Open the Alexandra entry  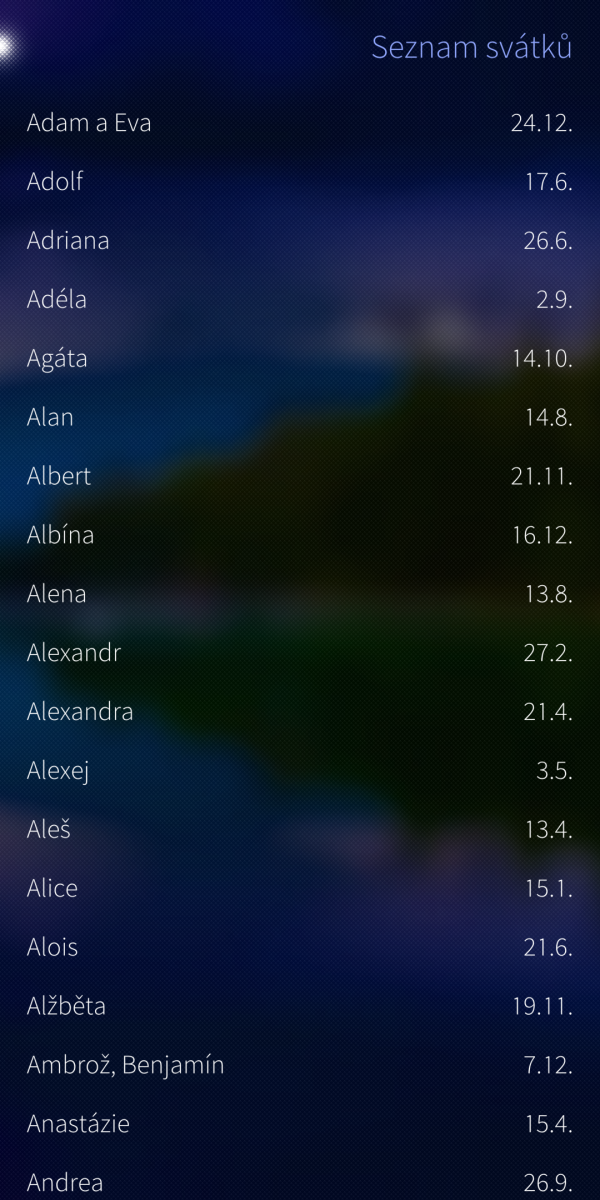[300, 712]
